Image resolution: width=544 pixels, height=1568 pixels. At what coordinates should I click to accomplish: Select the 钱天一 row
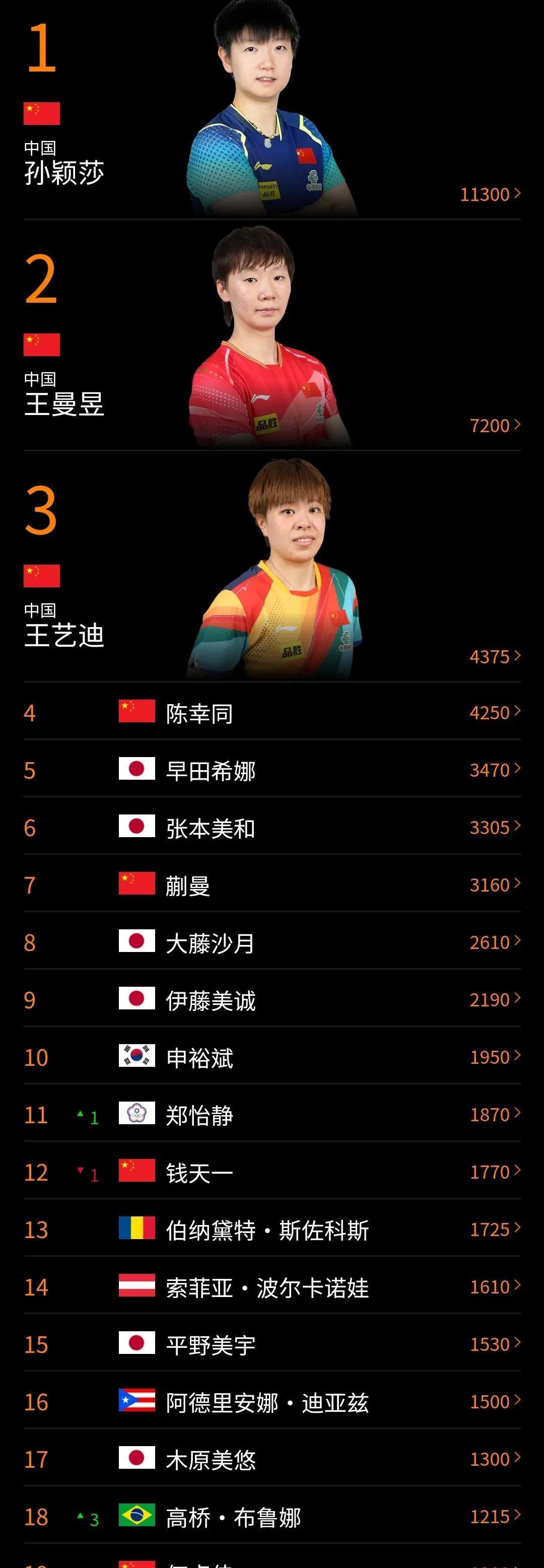(271, 1172)
